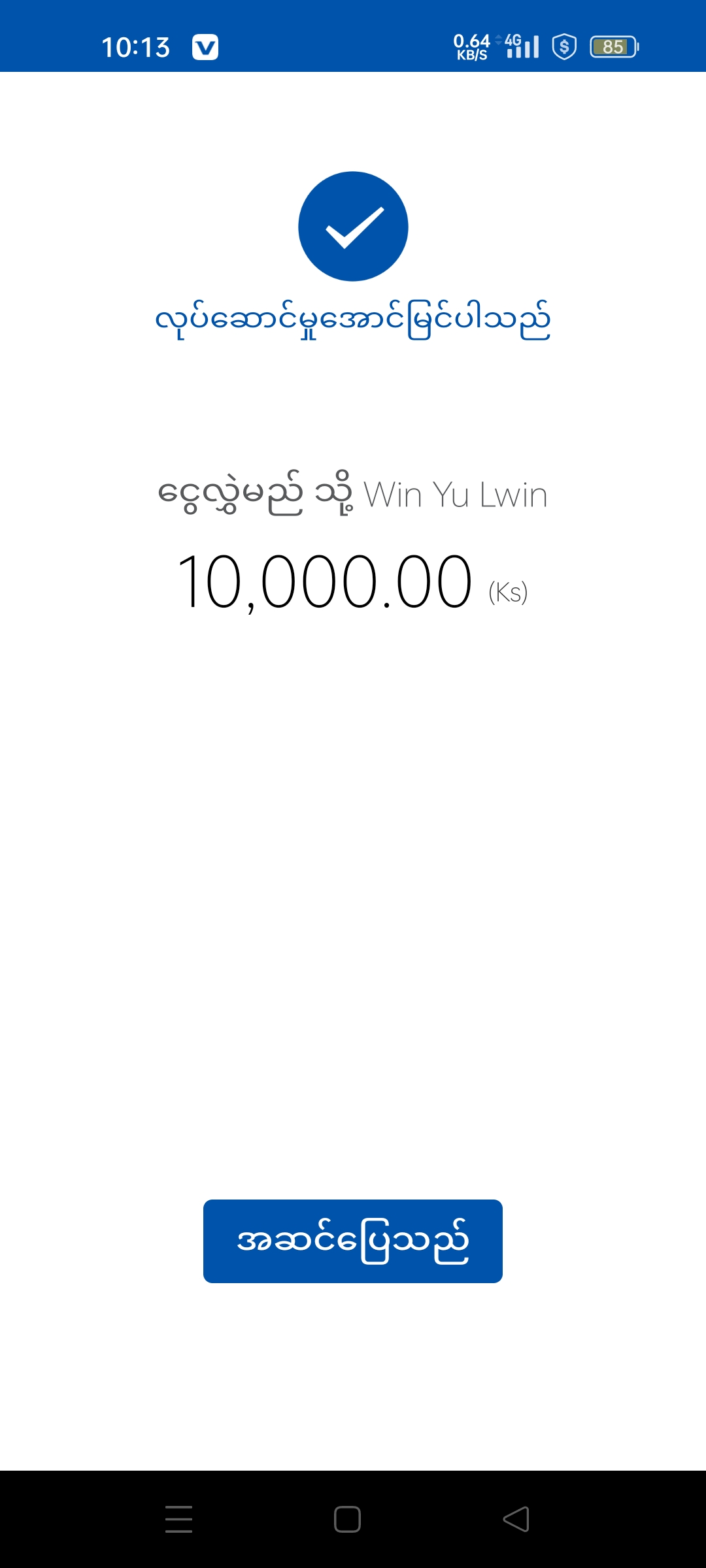The image size is (706, 1568).
Task: Return to the phone's home screen
Action: 347,1519
